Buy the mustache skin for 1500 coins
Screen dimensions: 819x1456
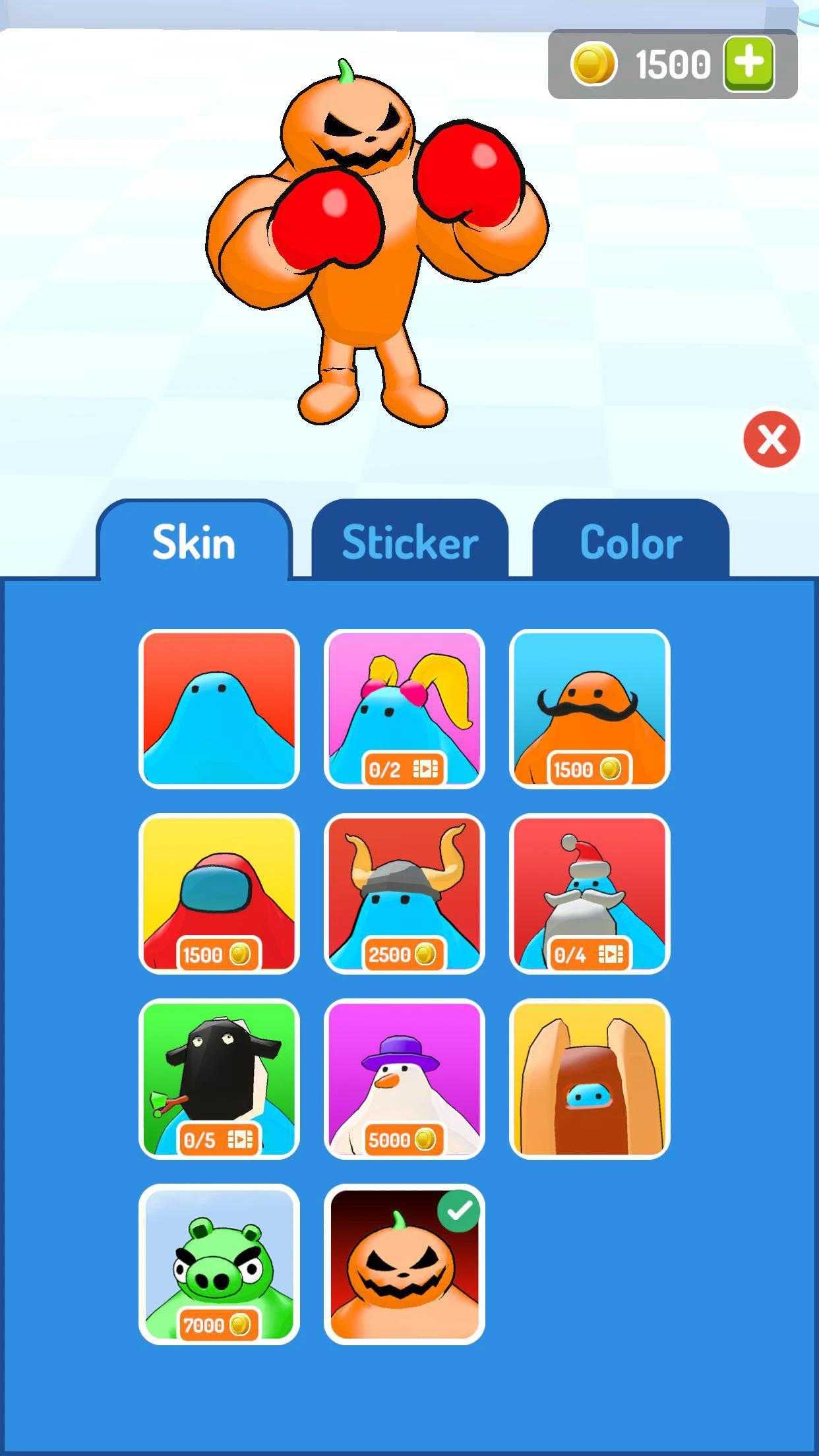(590, 709)
